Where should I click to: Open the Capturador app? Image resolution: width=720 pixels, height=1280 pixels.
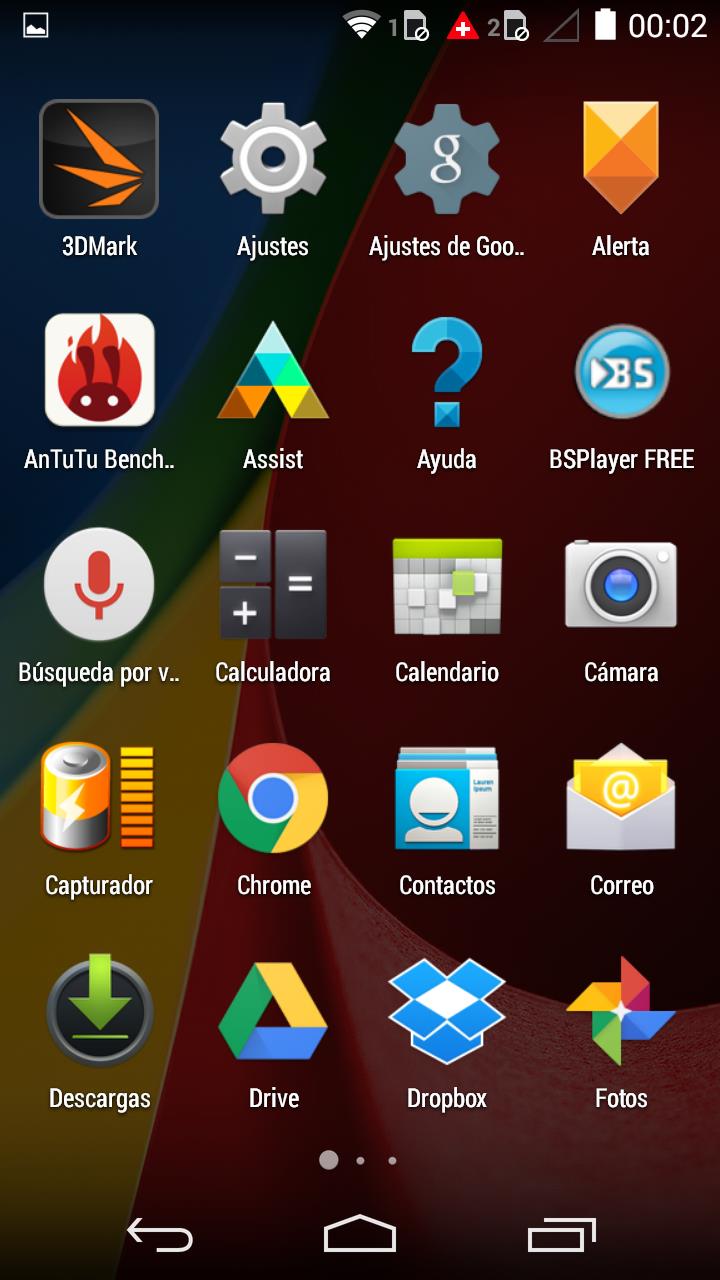click(99, 798)
